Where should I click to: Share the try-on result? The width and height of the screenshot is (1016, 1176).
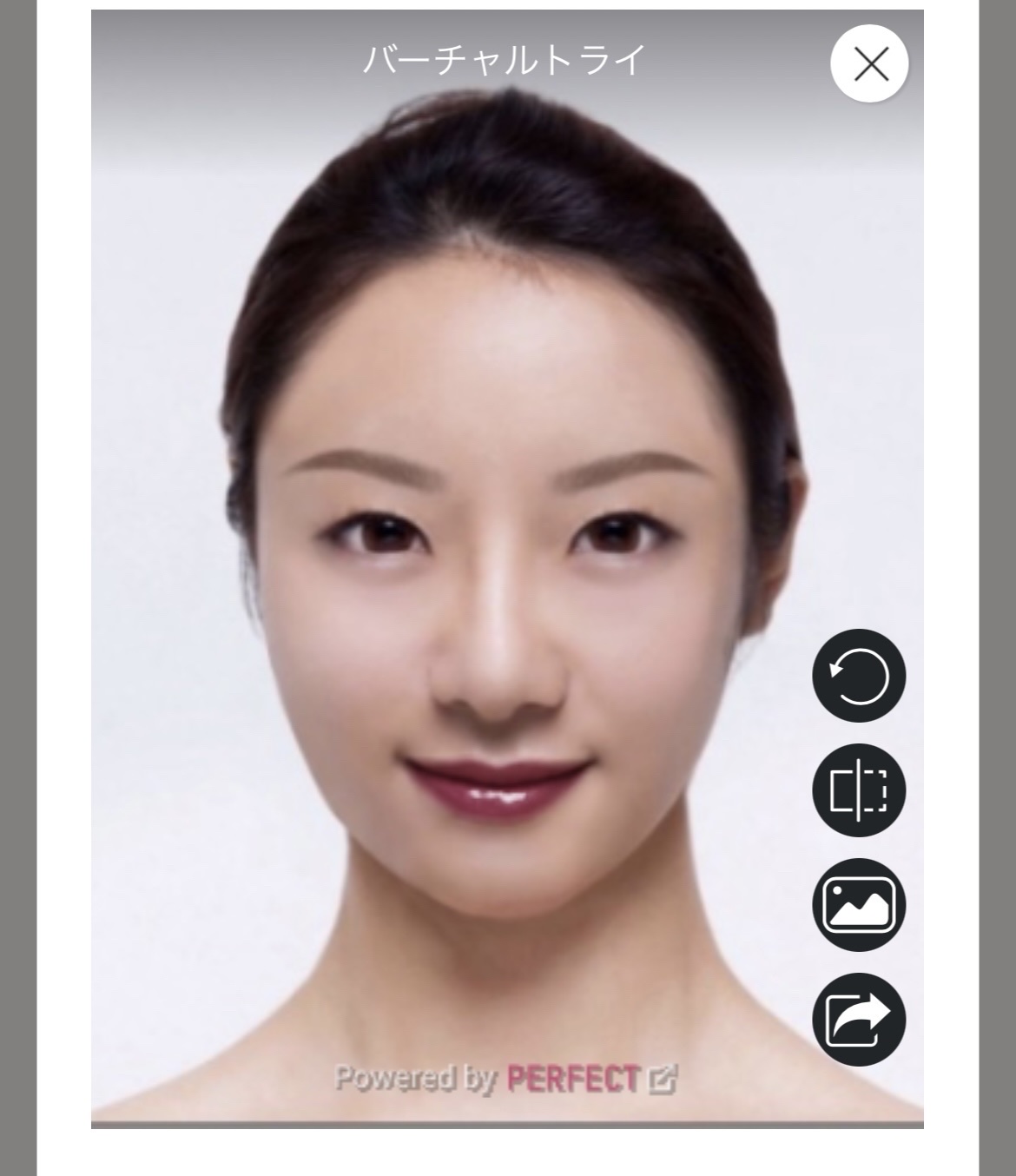click(x=859, y=1019)
